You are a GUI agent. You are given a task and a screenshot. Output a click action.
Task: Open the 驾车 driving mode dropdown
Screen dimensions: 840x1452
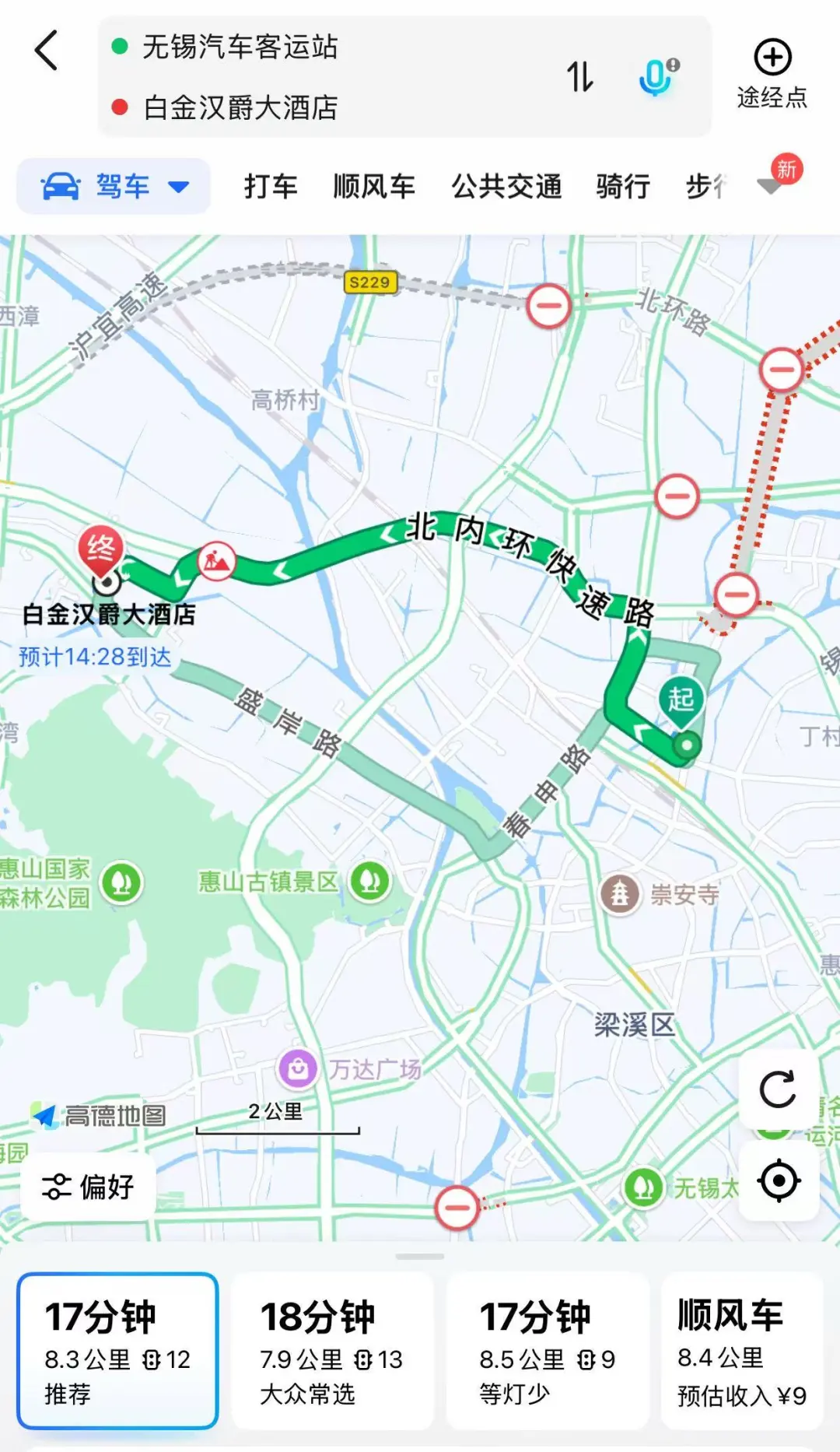tap(114, 186)
